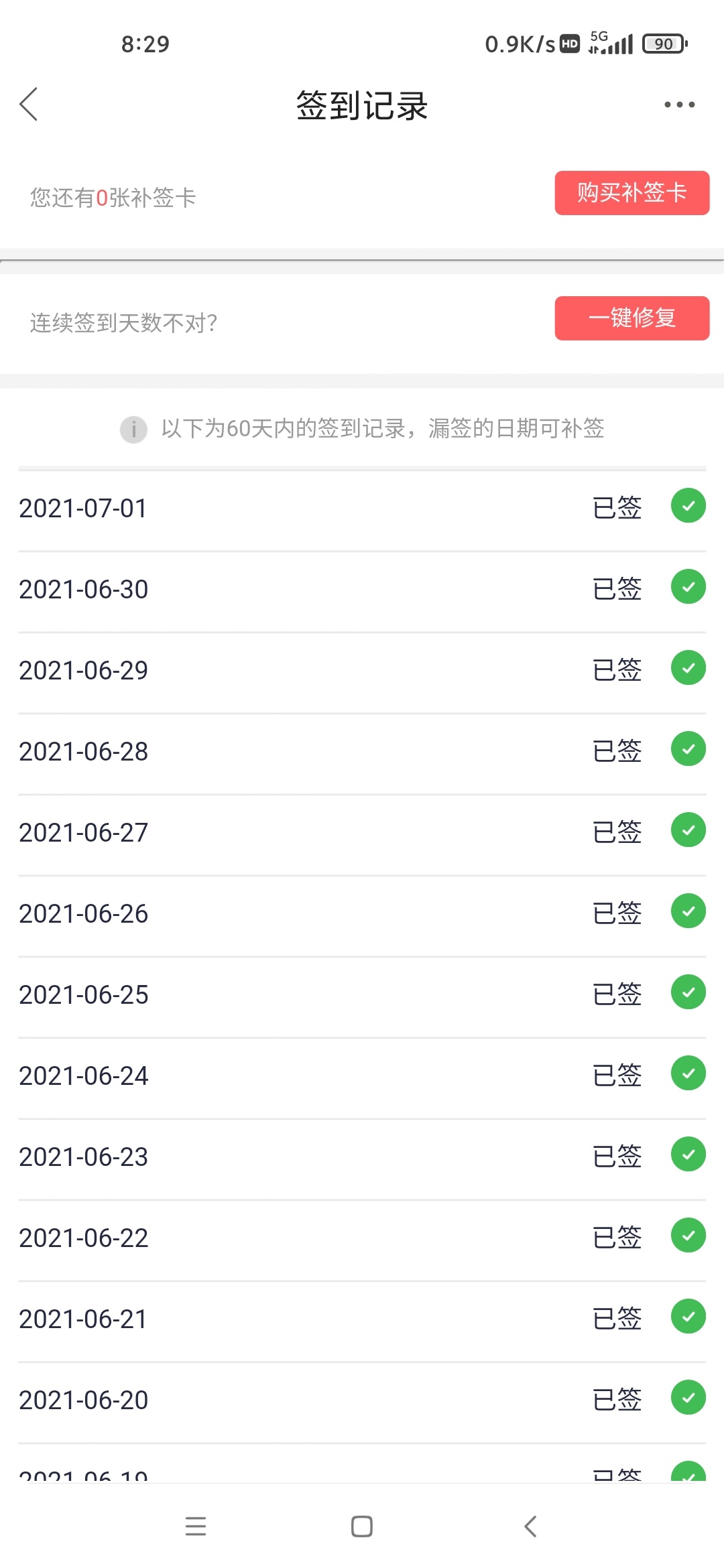
Task: Tap 购买补签卡 button
Action: [631, 193]
